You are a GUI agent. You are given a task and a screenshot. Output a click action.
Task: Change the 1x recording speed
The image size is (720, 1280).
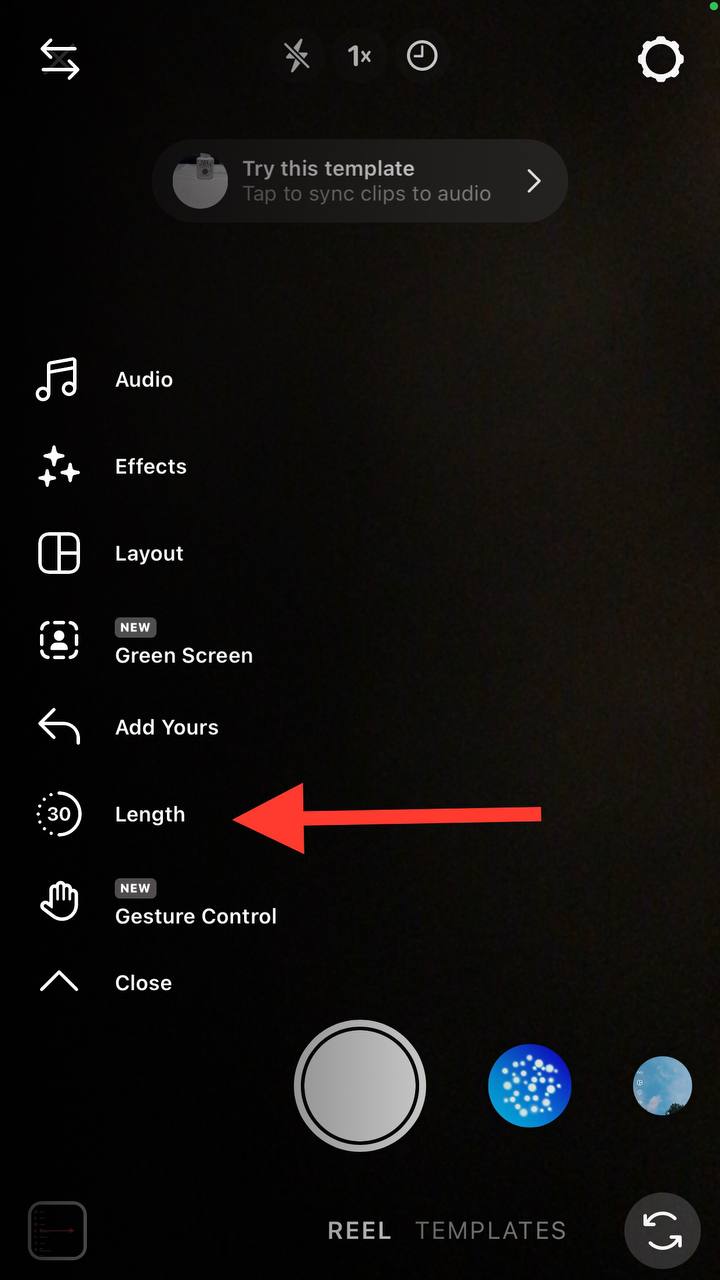point(359,57)
